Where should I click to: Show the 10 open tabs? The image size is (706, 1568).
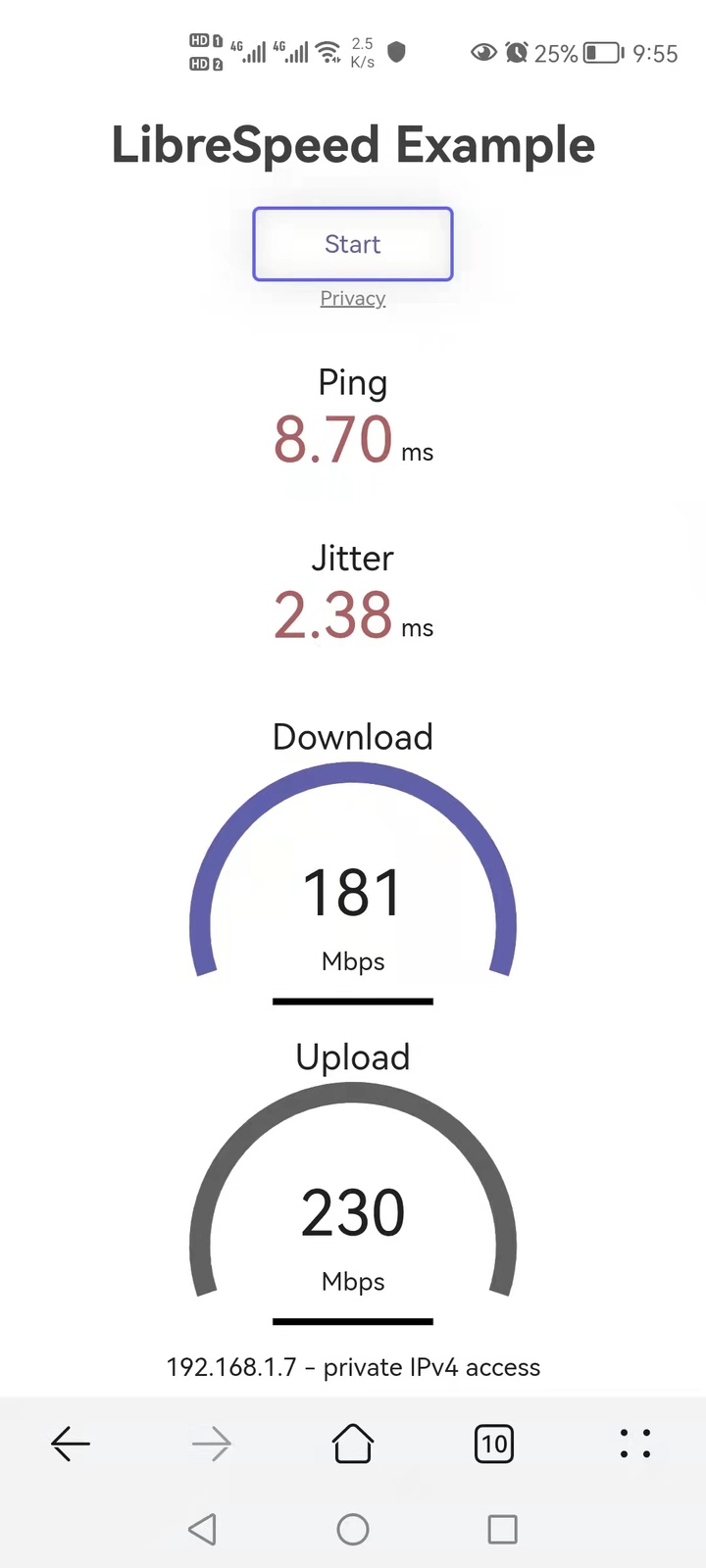coord(494,1444)
